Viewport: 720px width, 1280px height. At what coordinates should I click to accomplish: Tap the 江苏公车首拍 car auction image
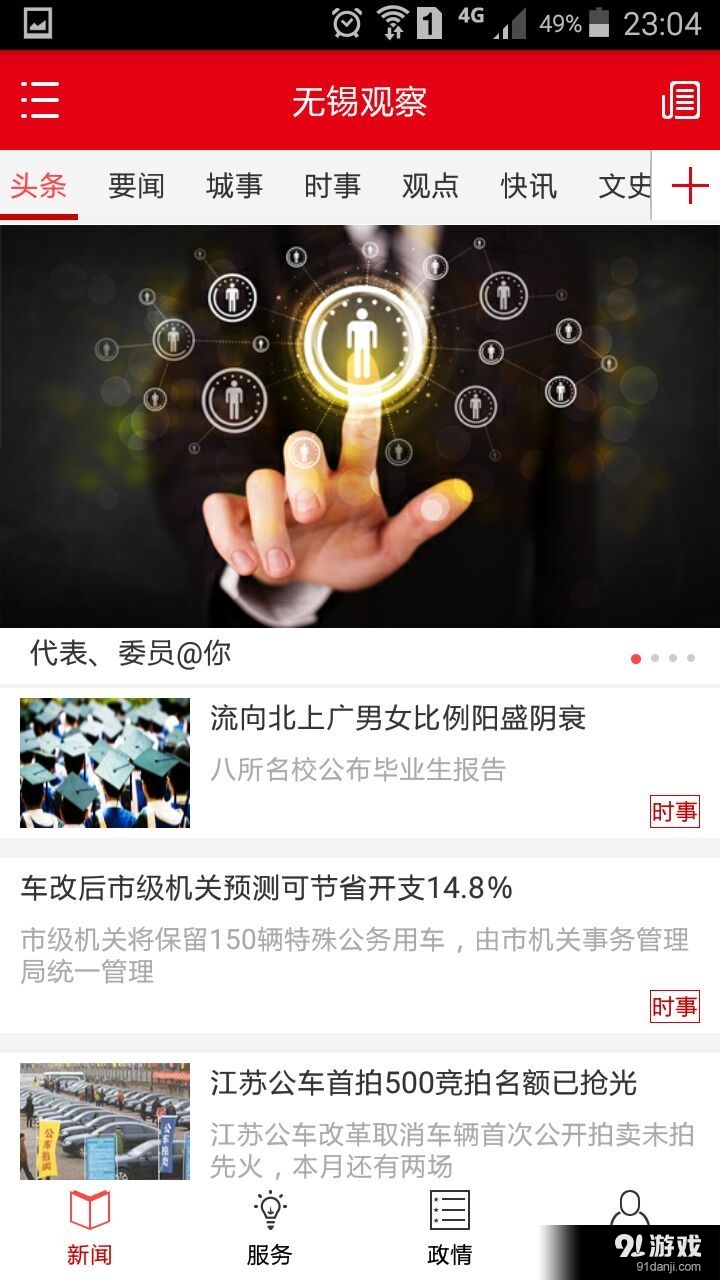tap(105, 1119)
